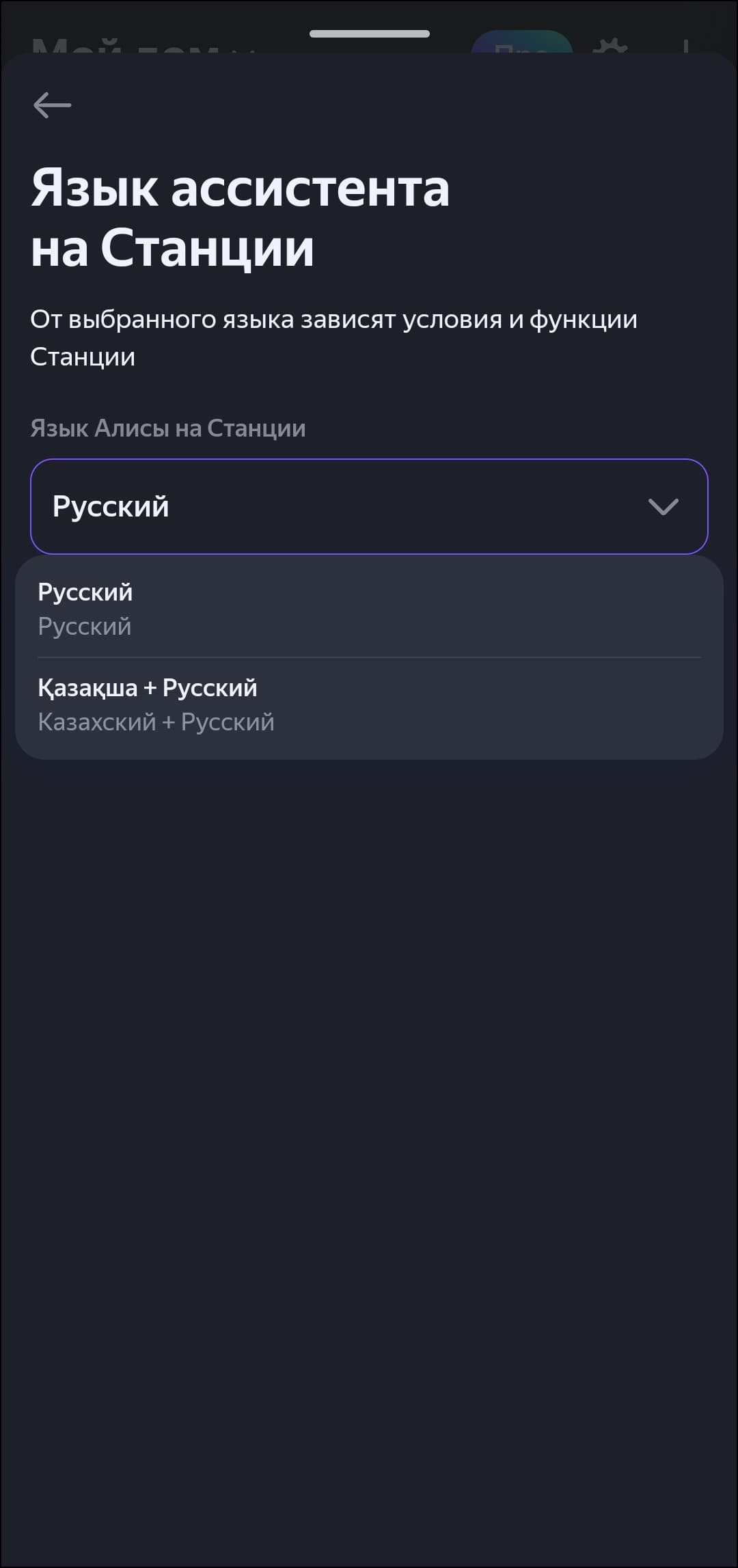Choose the Қазақша + Русский option
Viewport: 738px width, 1568px height.
coord(369,704)
